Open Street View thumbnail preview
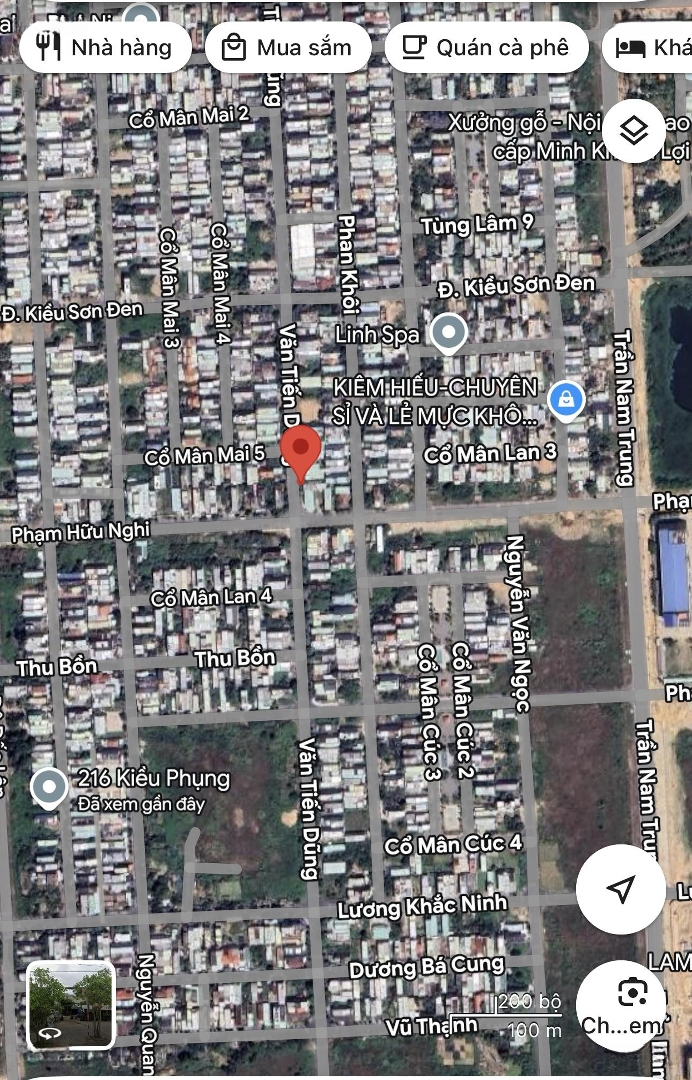Image resolution: width=692 pixels, height=1080 pixels. [71, 1005]
